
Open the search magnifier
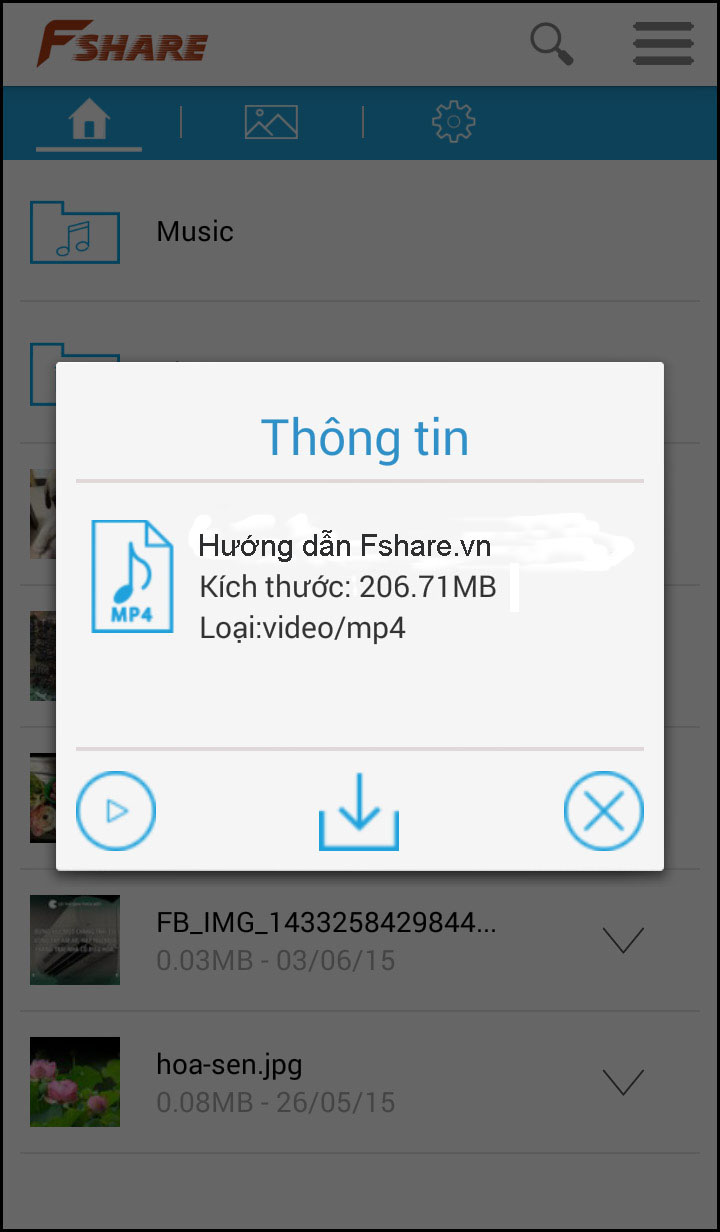(551, 44)
